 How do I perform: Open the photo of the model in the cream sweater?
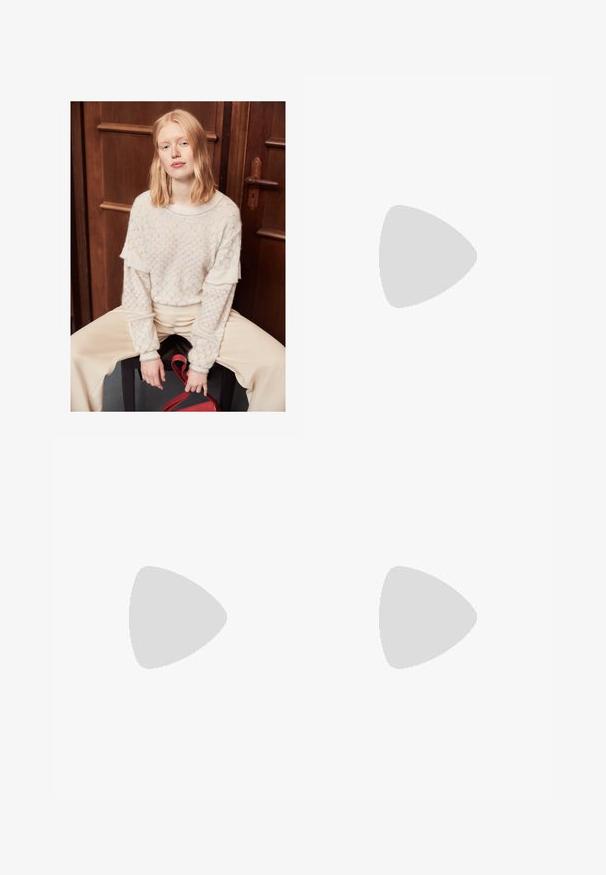point(177,256)
